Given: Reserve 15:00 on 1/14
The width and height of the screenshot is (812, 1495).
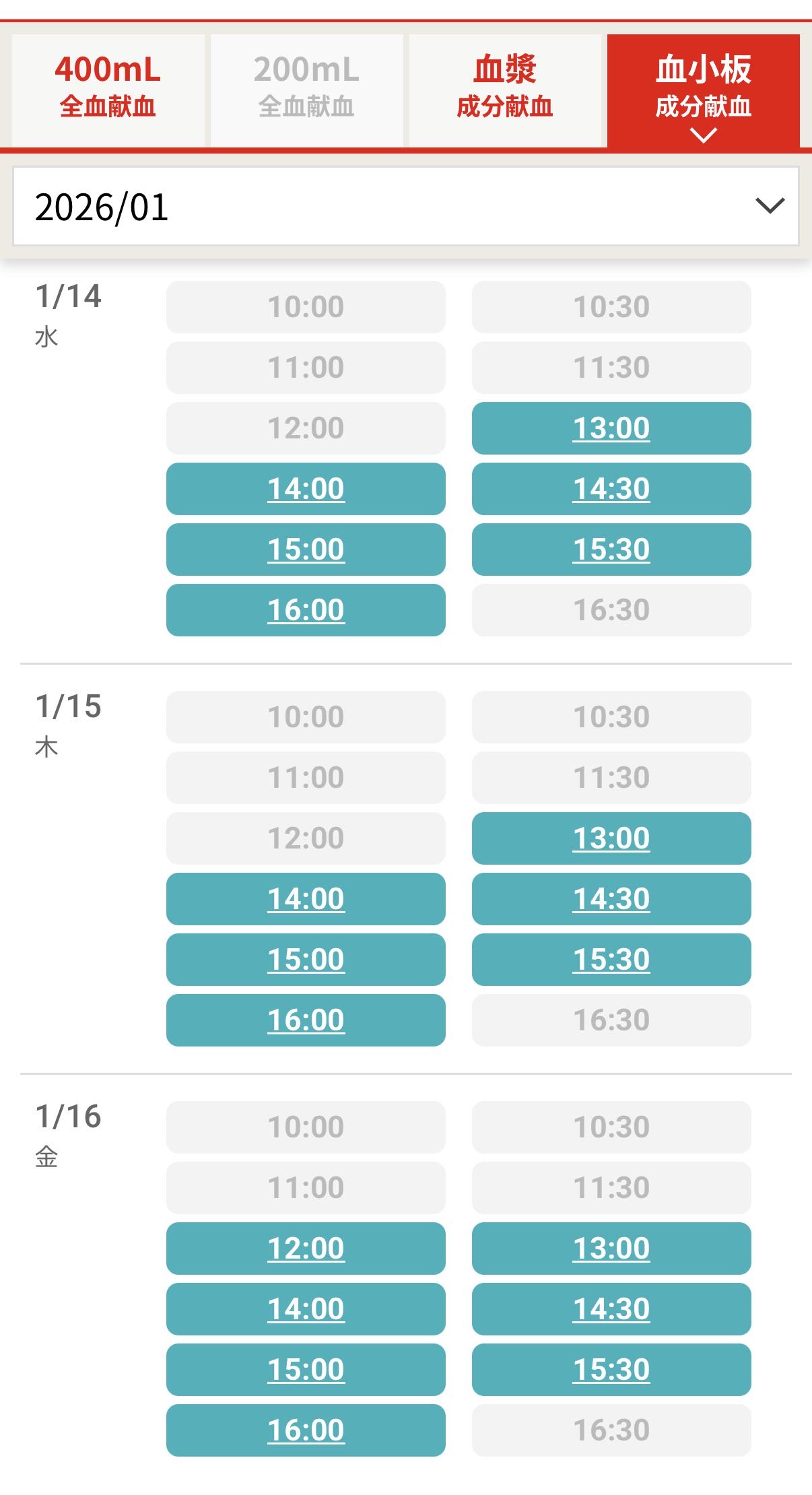Looking at the screenshot, I should coord(306,550).
